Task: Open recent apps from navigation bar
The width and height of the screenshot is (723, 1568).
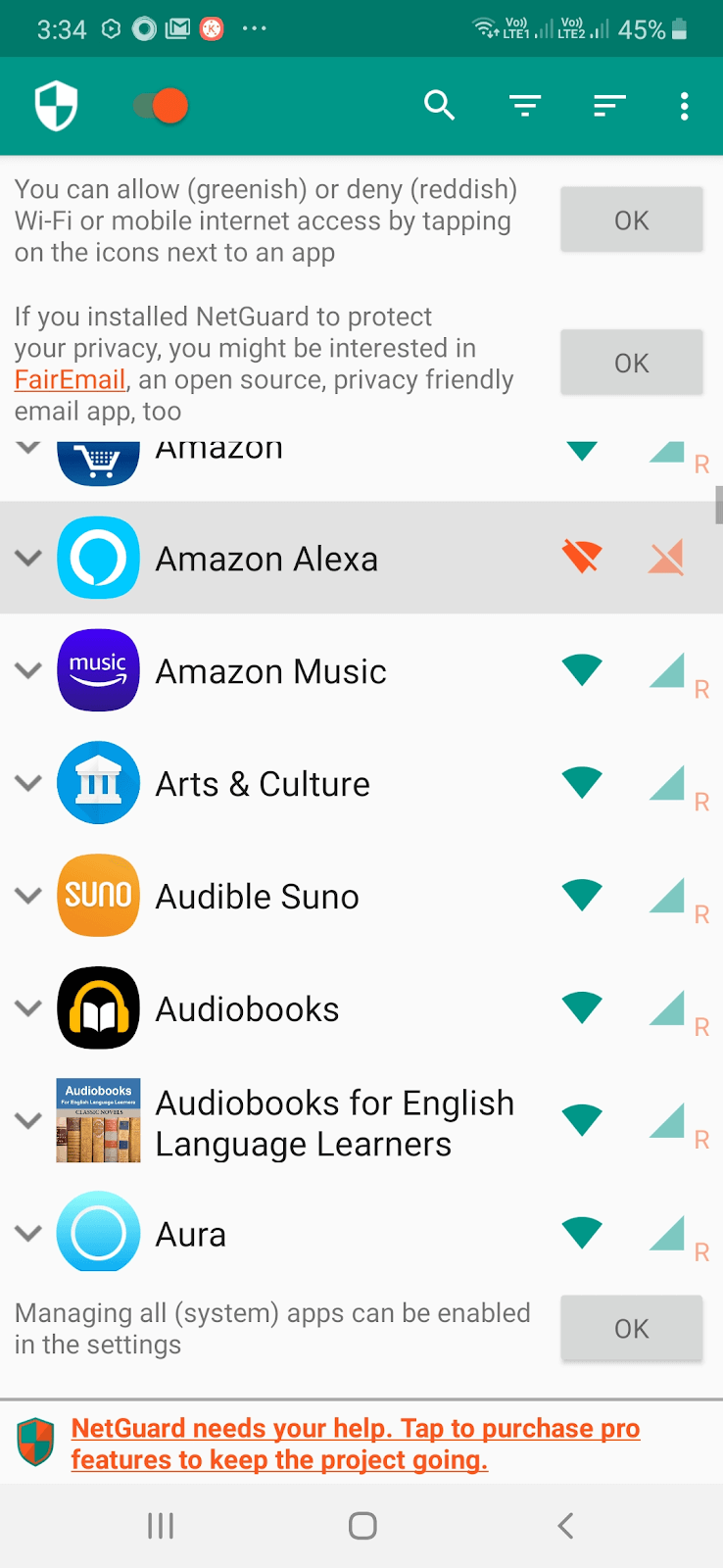Action: (x=160, y=1525)
